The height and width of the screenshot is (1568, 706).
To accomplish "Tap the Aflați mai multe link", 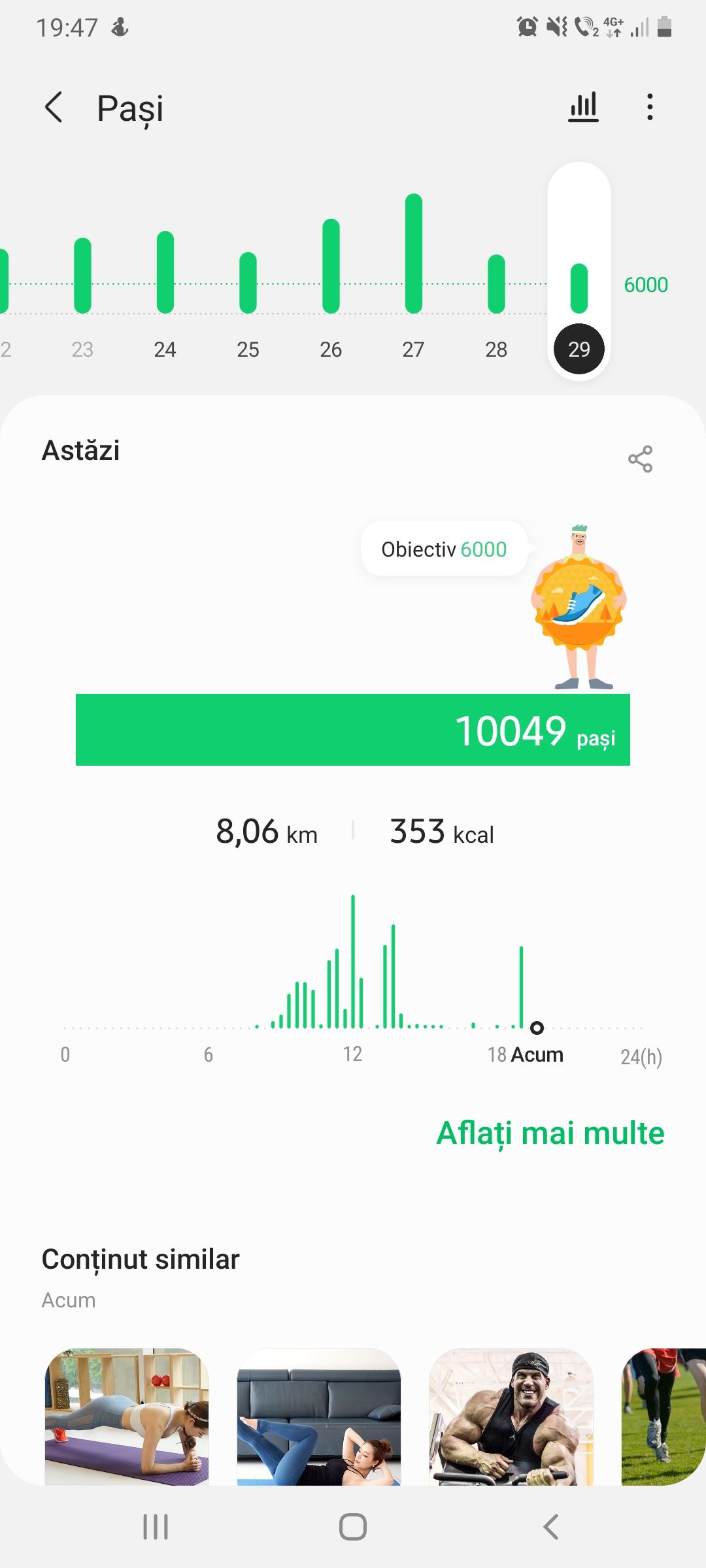I will tap(550, 1133).
